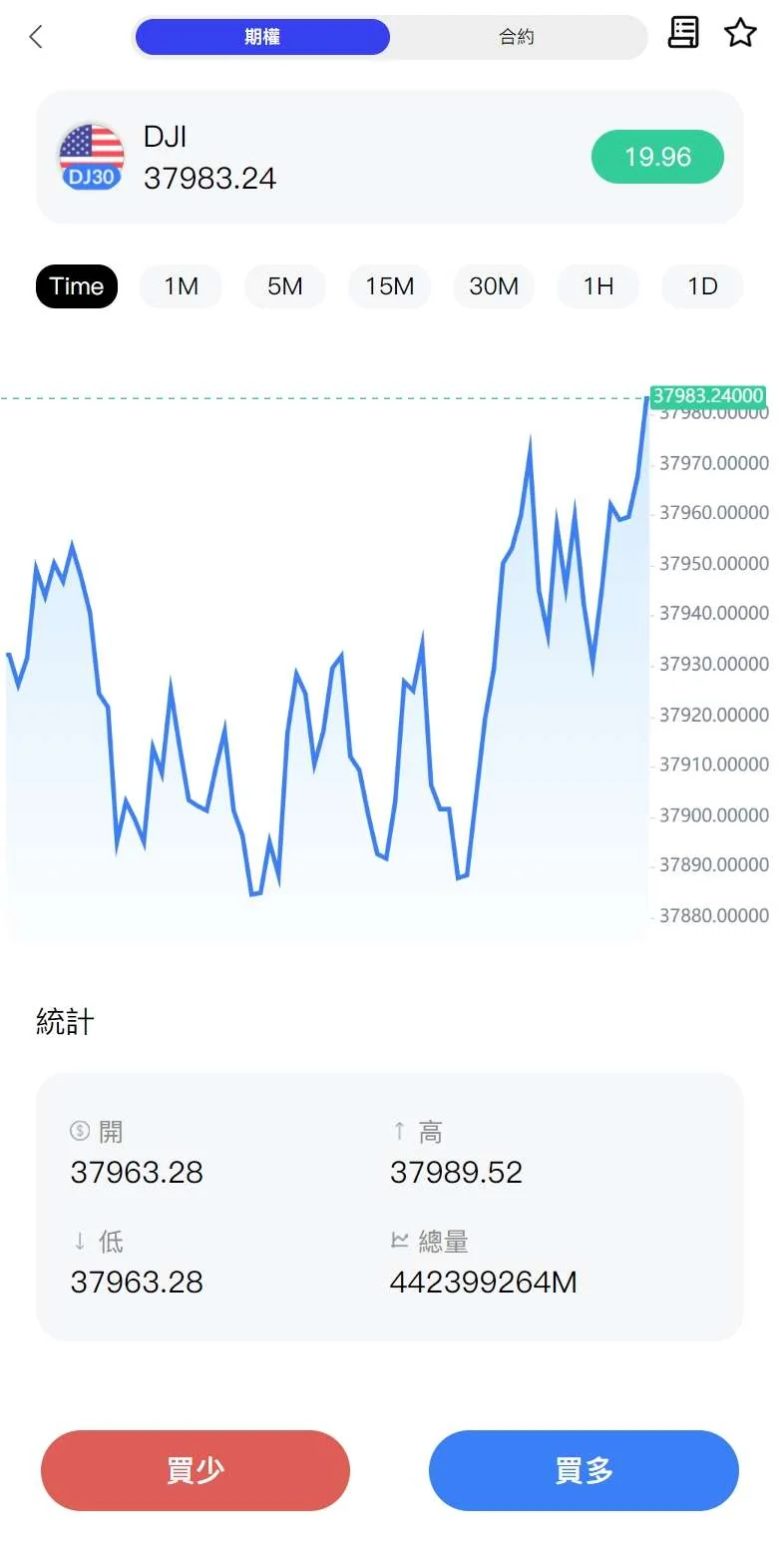Select the 1D chart interval

pyautogui.click(x=702, y=286)
